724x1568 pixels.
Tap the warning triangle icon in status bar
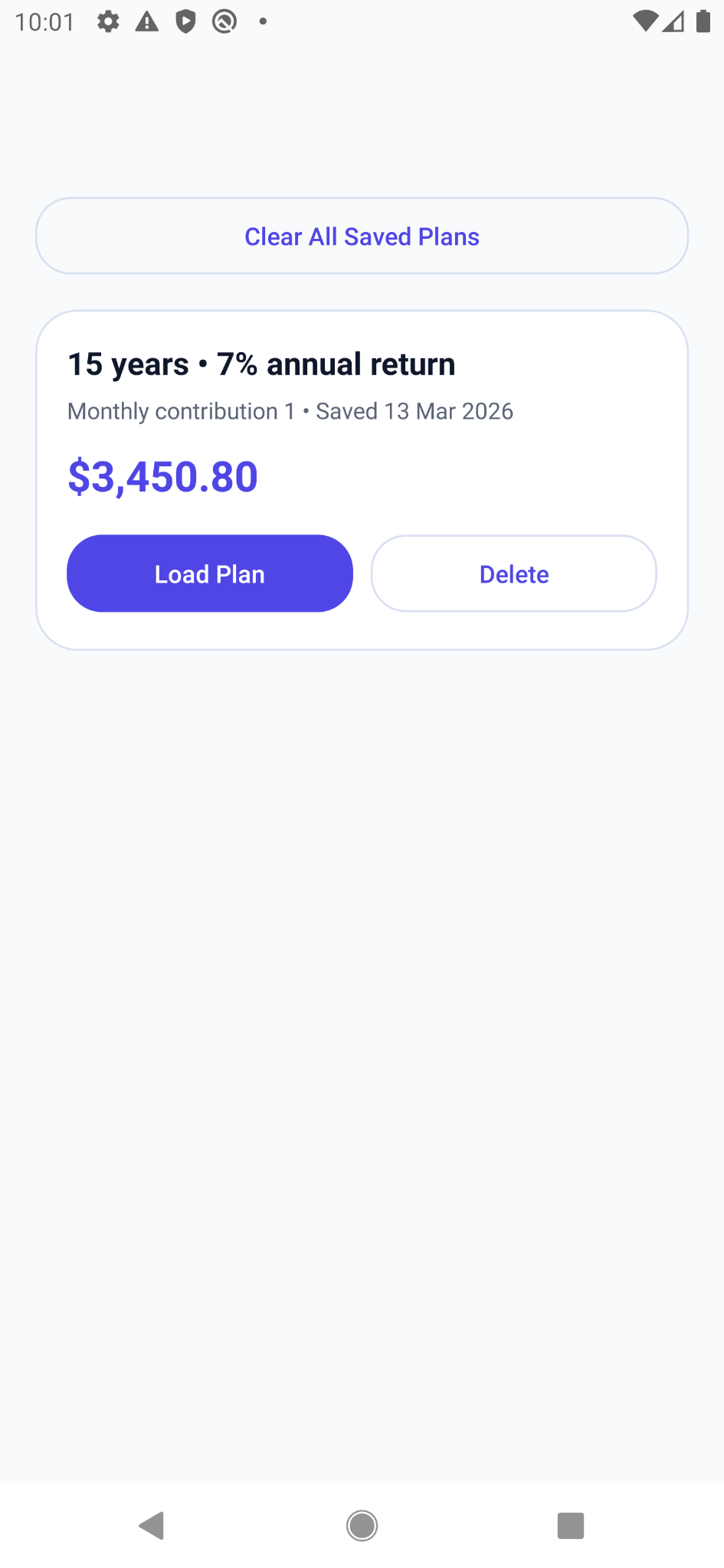click(147, 21)
